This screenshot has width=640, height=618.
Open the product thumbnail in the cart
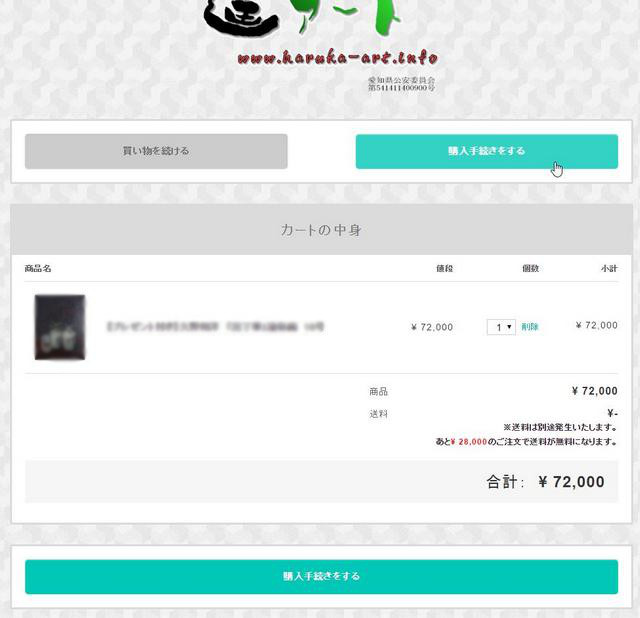tap(60, 327)
